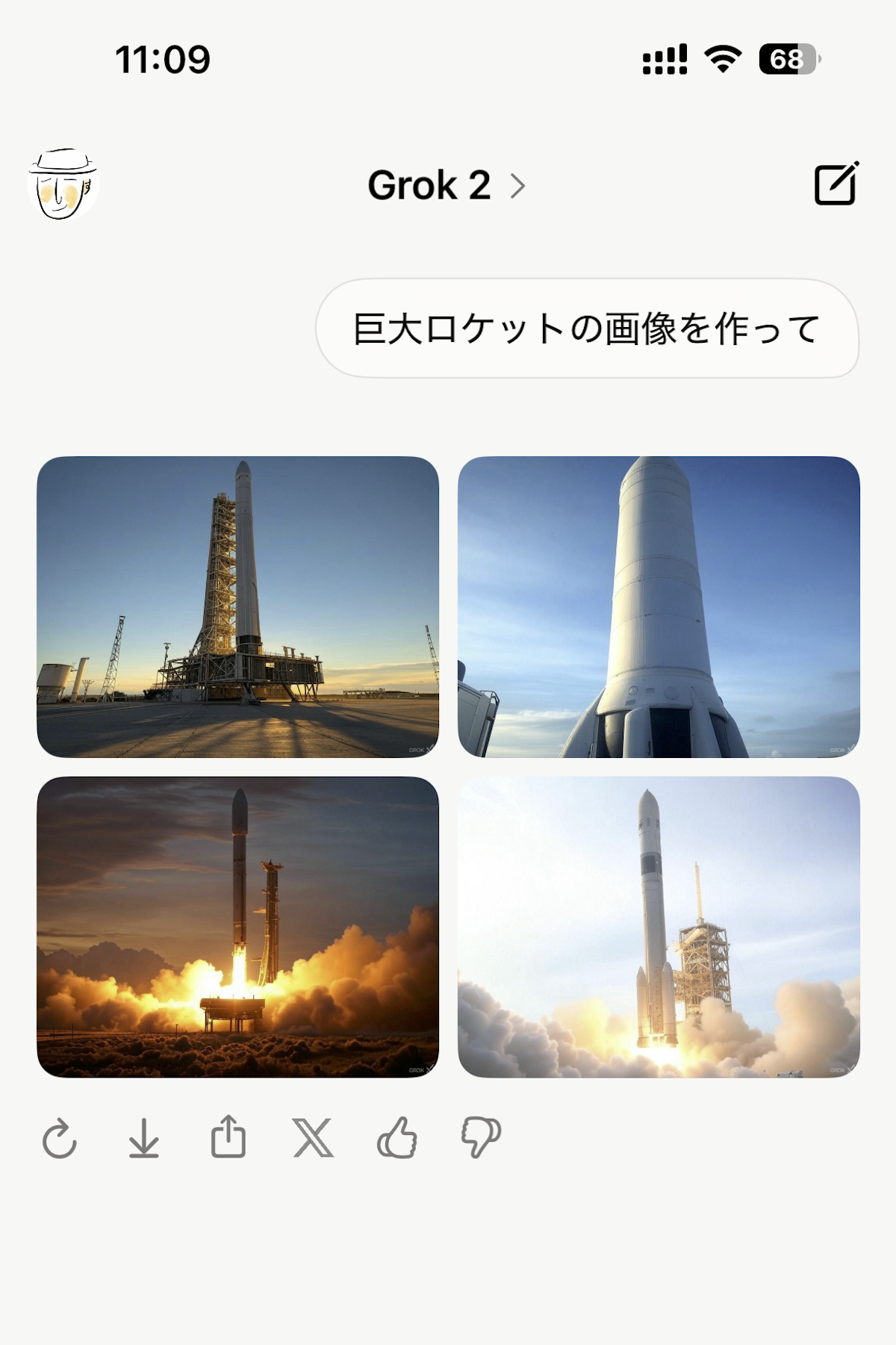
Task: Open the close-up white rocket image
Action: [x=658, y=606]
